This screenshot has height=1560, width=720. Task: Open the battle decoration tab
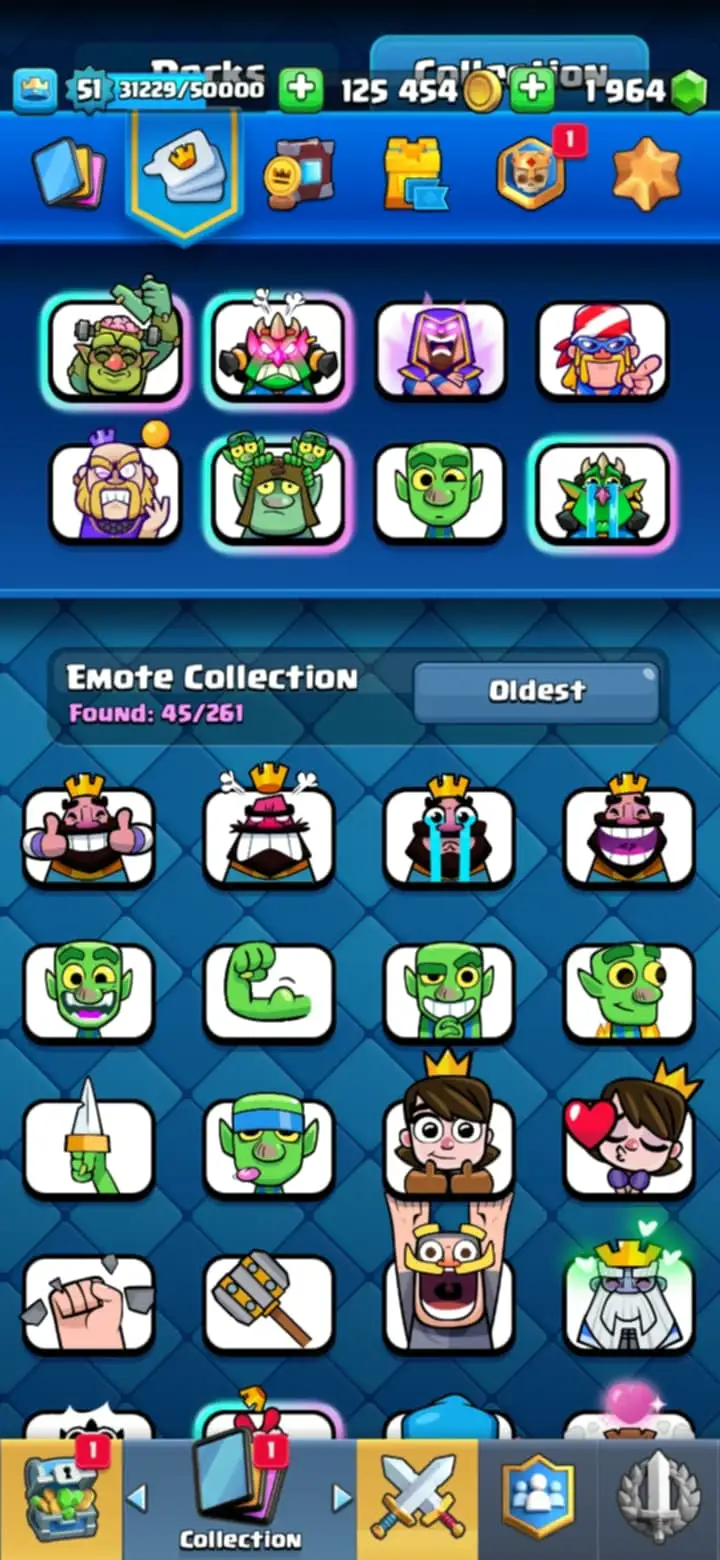coord(299,174)
